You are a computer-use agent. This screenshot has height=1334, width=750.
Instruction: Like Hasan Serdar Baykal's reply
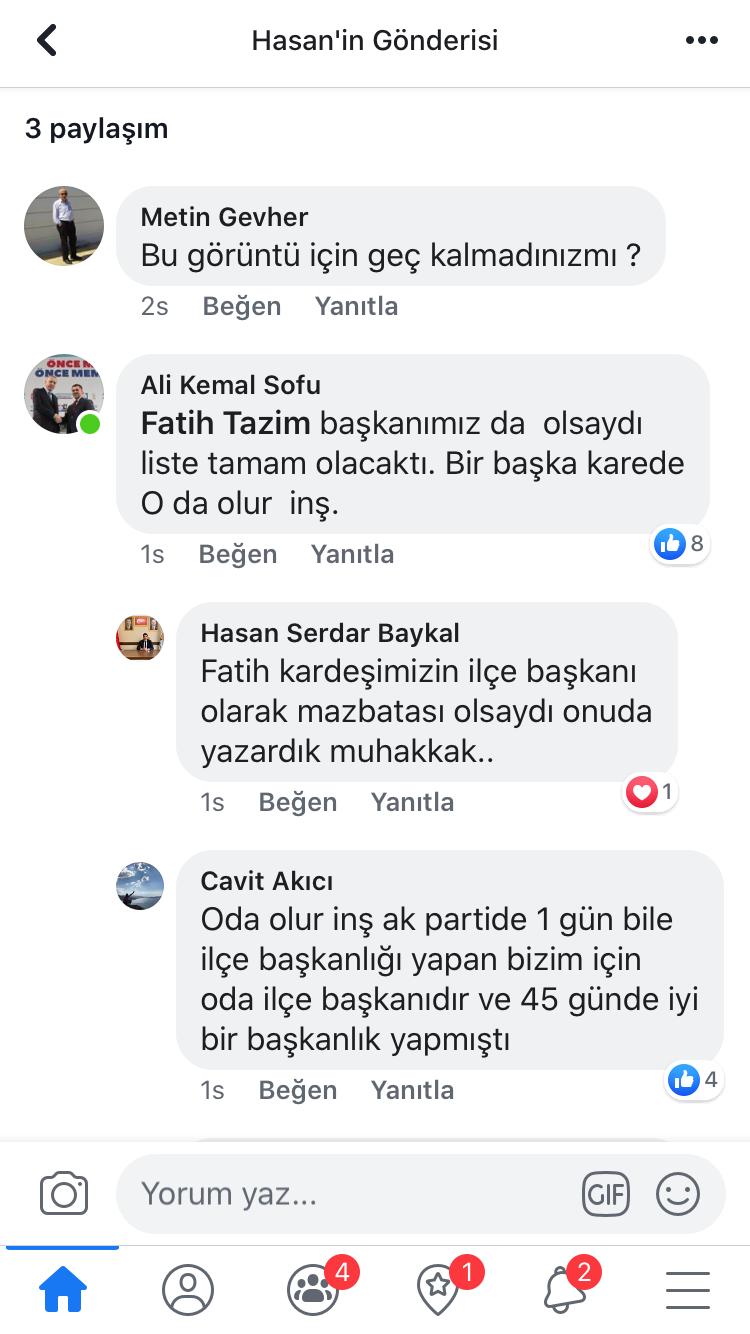point(297,802)
